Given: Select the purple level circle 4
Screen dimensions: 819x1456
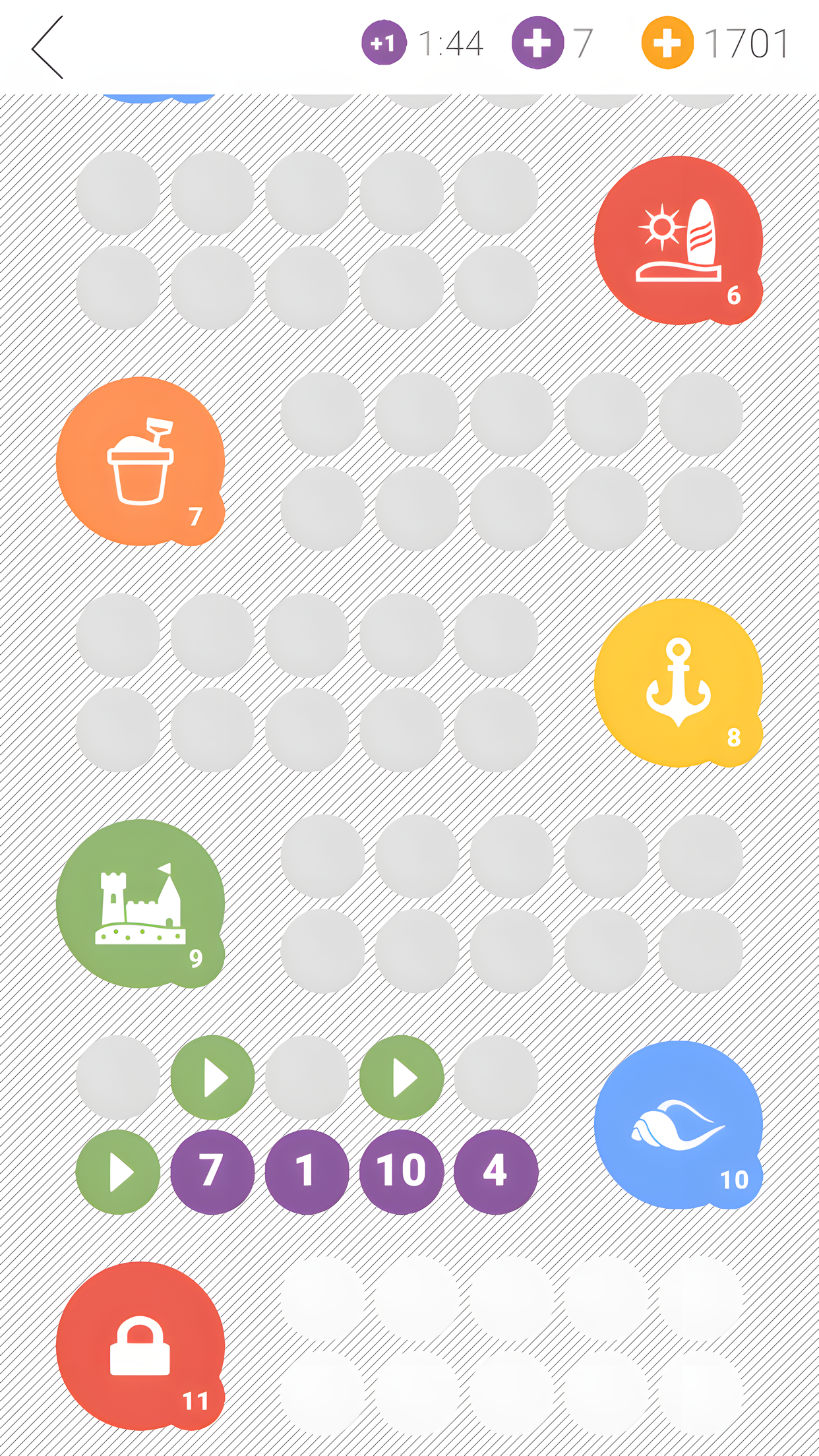Looking at the screenshot, I should [496, 1172].
